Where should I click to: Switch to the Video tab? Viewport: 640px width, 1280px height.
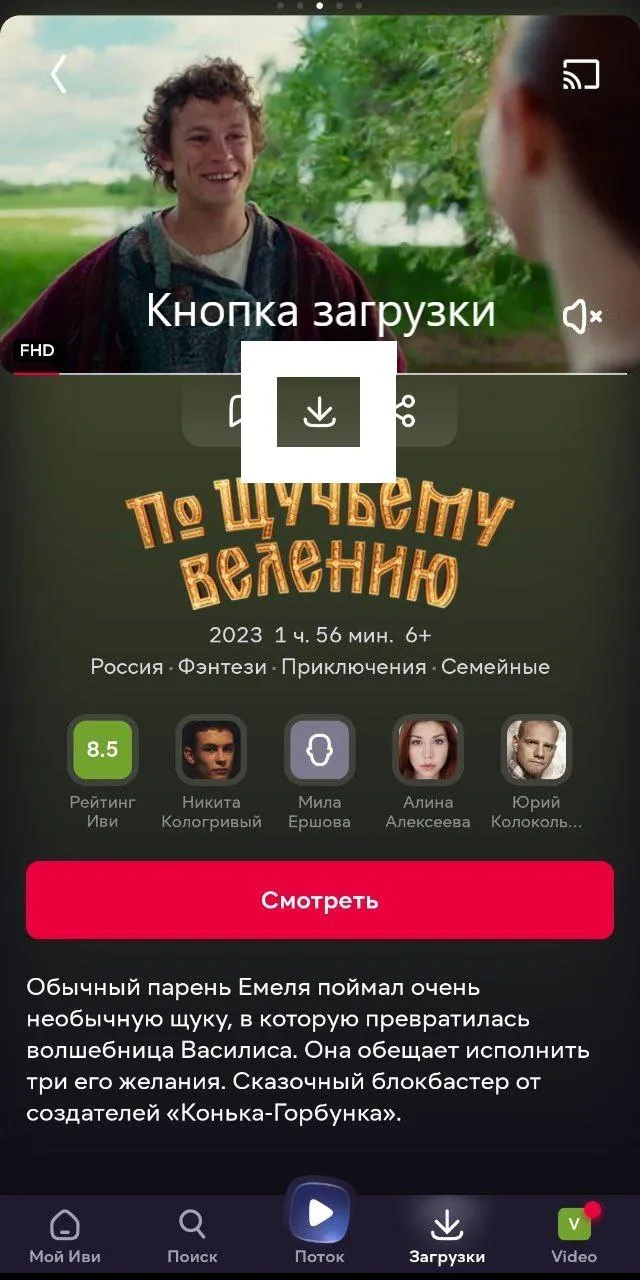(x=574, y=1235)
